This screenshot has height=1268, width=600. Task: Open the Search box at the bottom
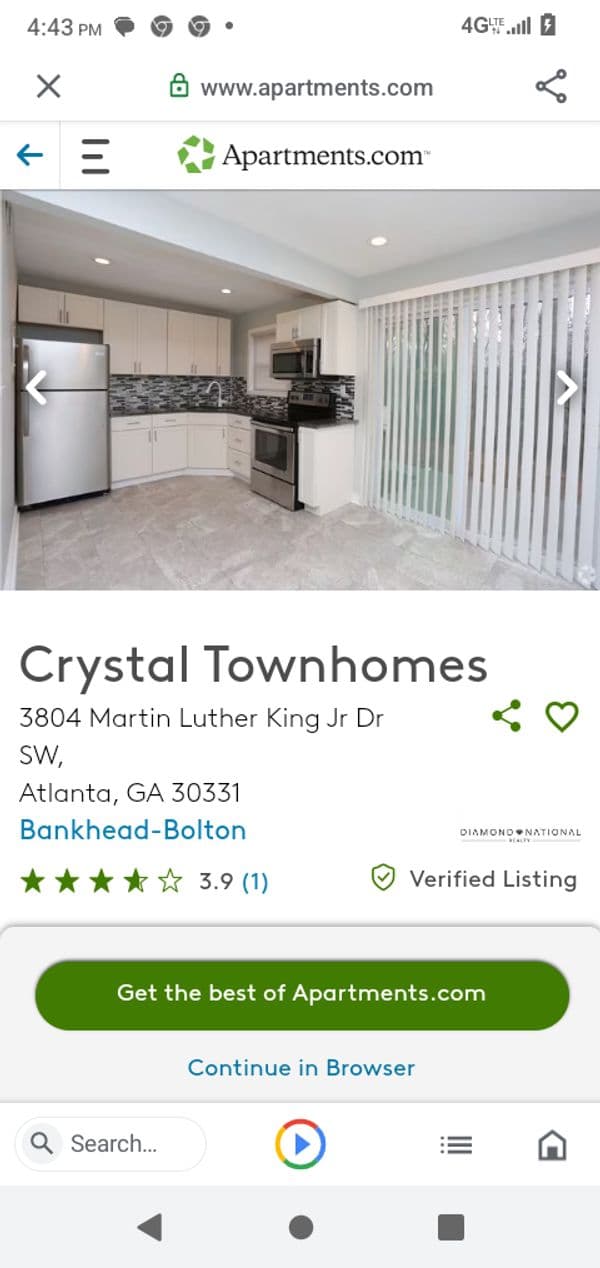pos(110,1144)
